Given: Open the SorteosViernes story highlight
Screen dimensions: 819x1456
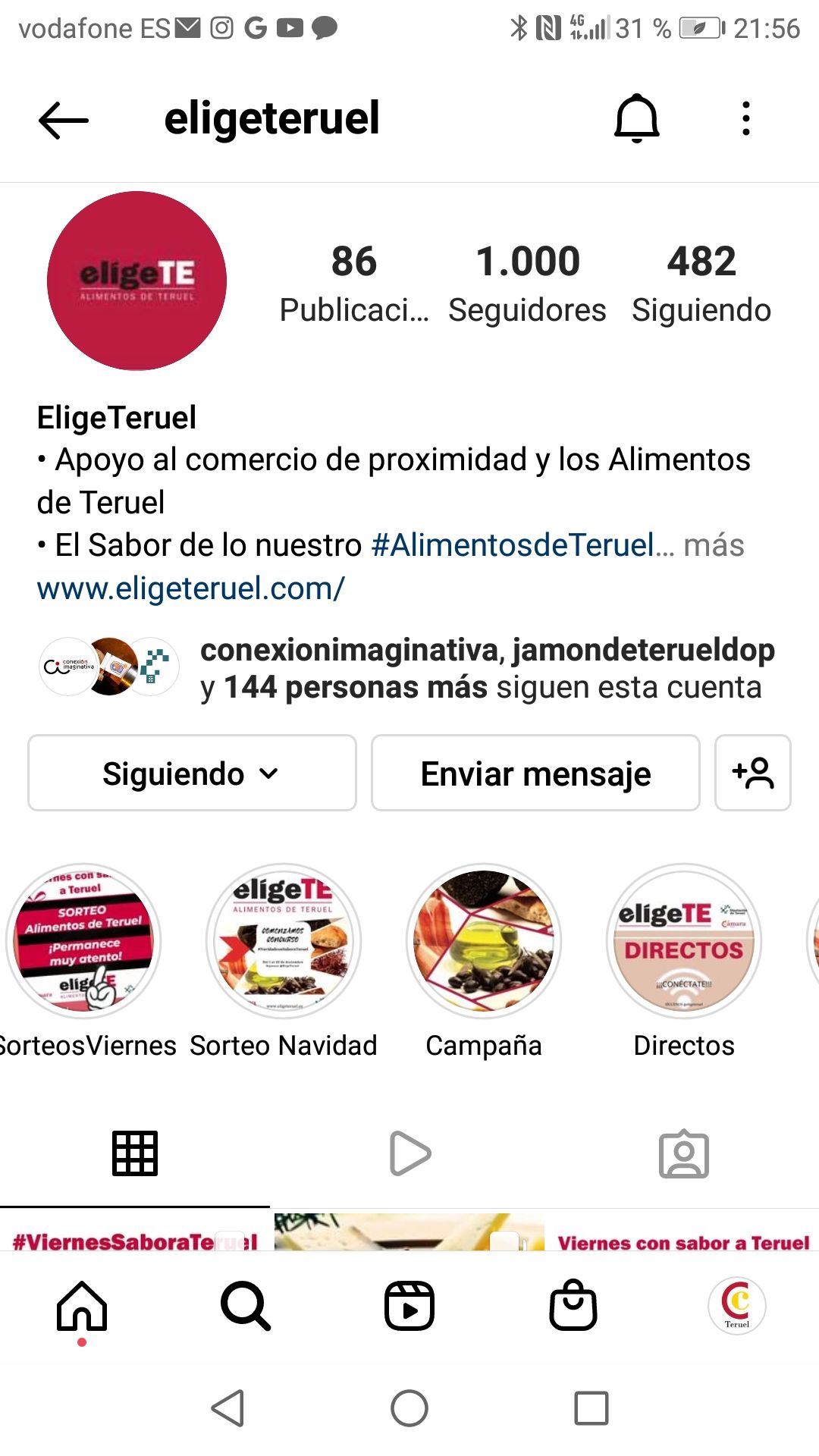Looking at the screenshot, I should pyautogui.click(x=83, y=941).
